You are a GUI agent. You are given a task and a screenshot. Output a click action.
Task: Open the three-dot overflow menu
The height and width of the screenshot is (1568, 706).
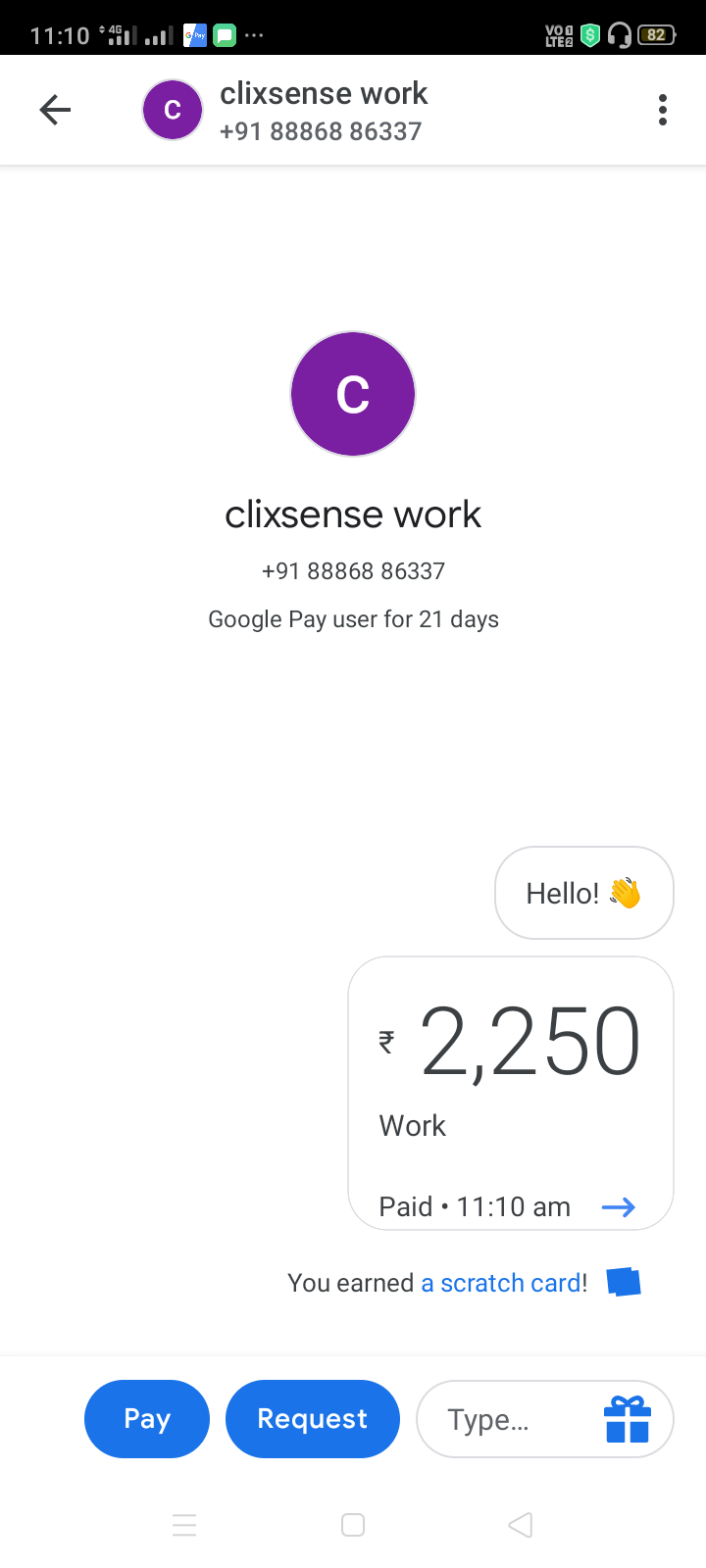click(663, 110)
